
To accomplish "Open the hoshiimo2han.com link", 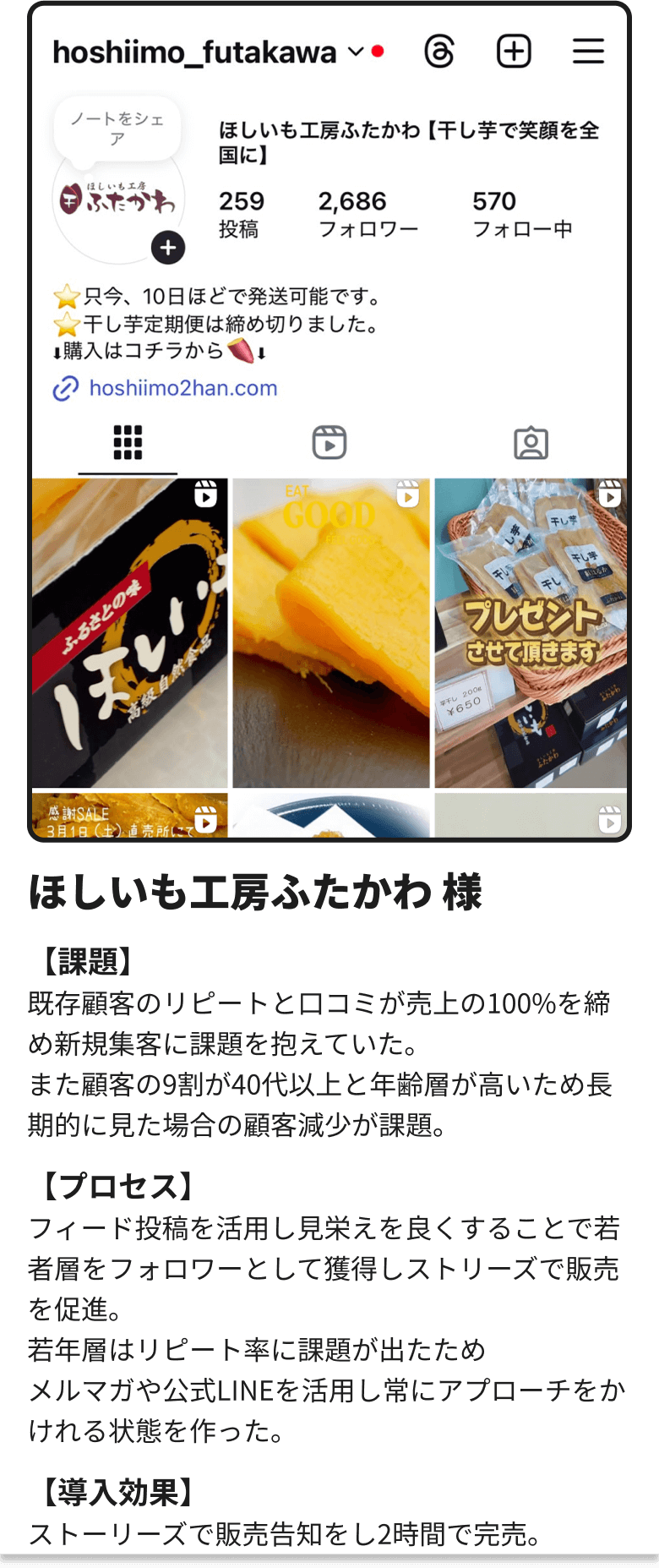I will pos(182,388).
